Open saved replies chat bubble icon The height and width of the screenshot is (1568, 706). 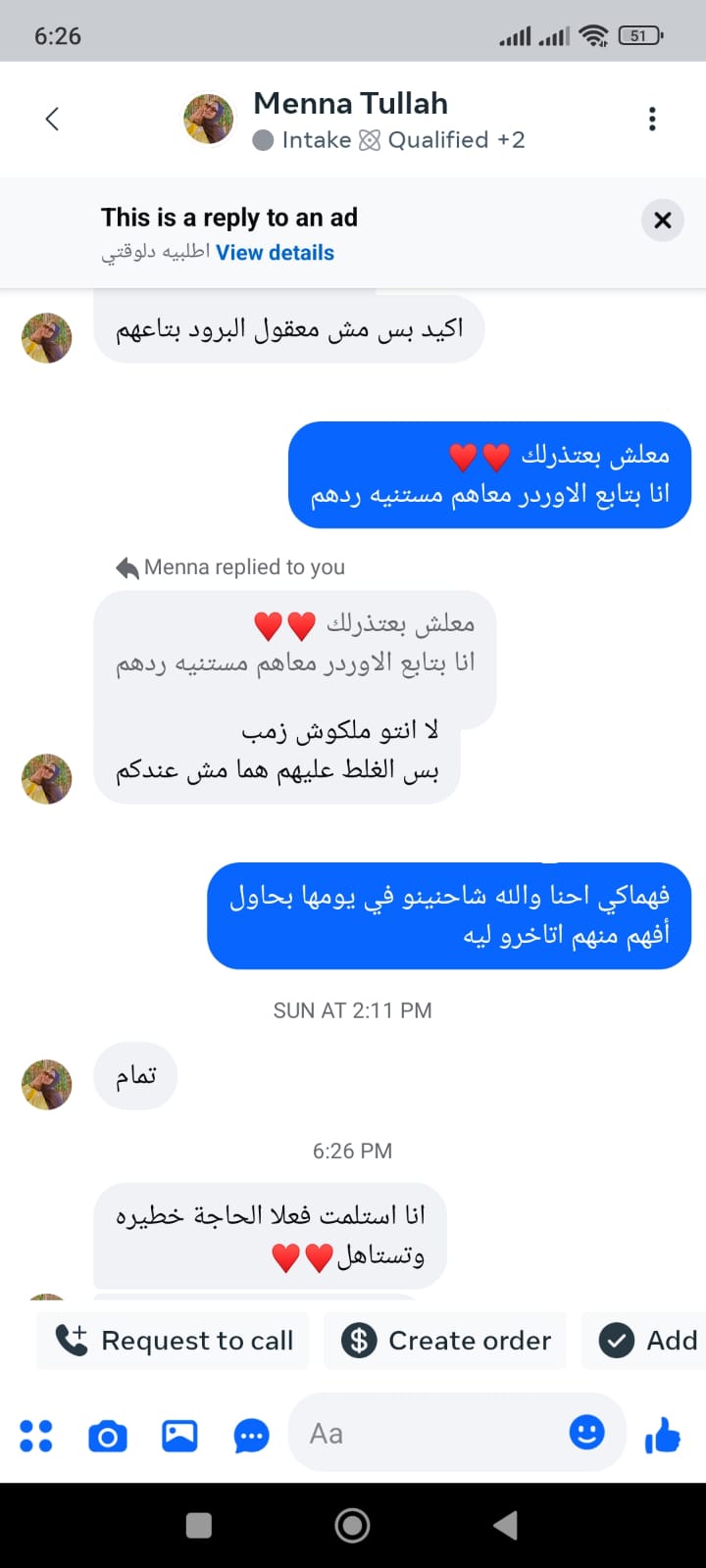tap(251, 1437)
